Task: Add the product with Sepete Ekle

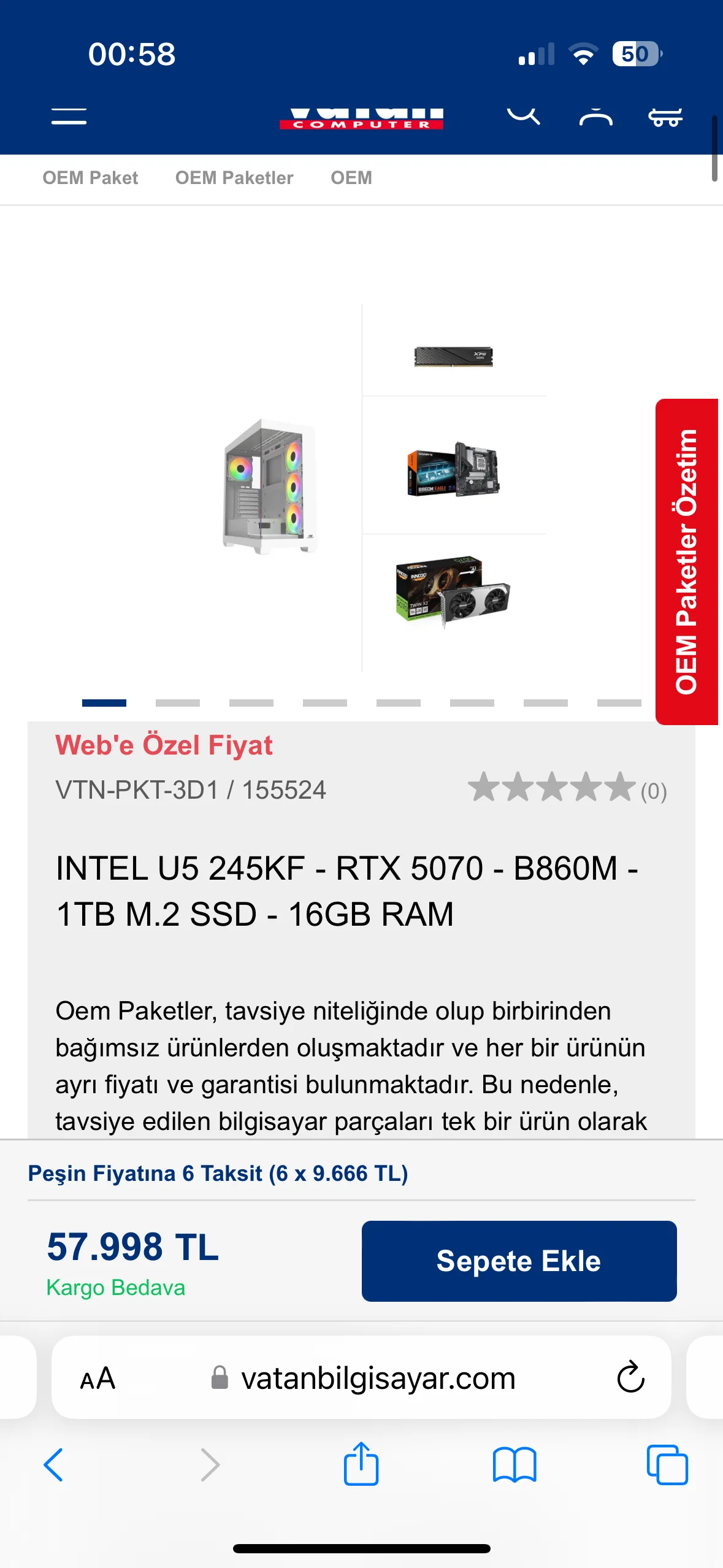Action: point(519,1261)
